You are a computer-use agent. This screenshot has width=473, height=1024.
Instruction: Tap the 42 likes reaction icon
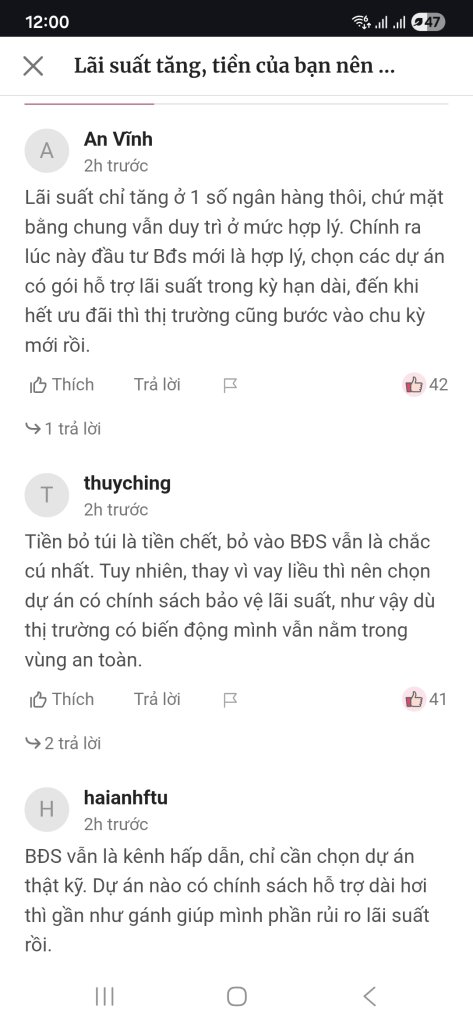[414, 385]
